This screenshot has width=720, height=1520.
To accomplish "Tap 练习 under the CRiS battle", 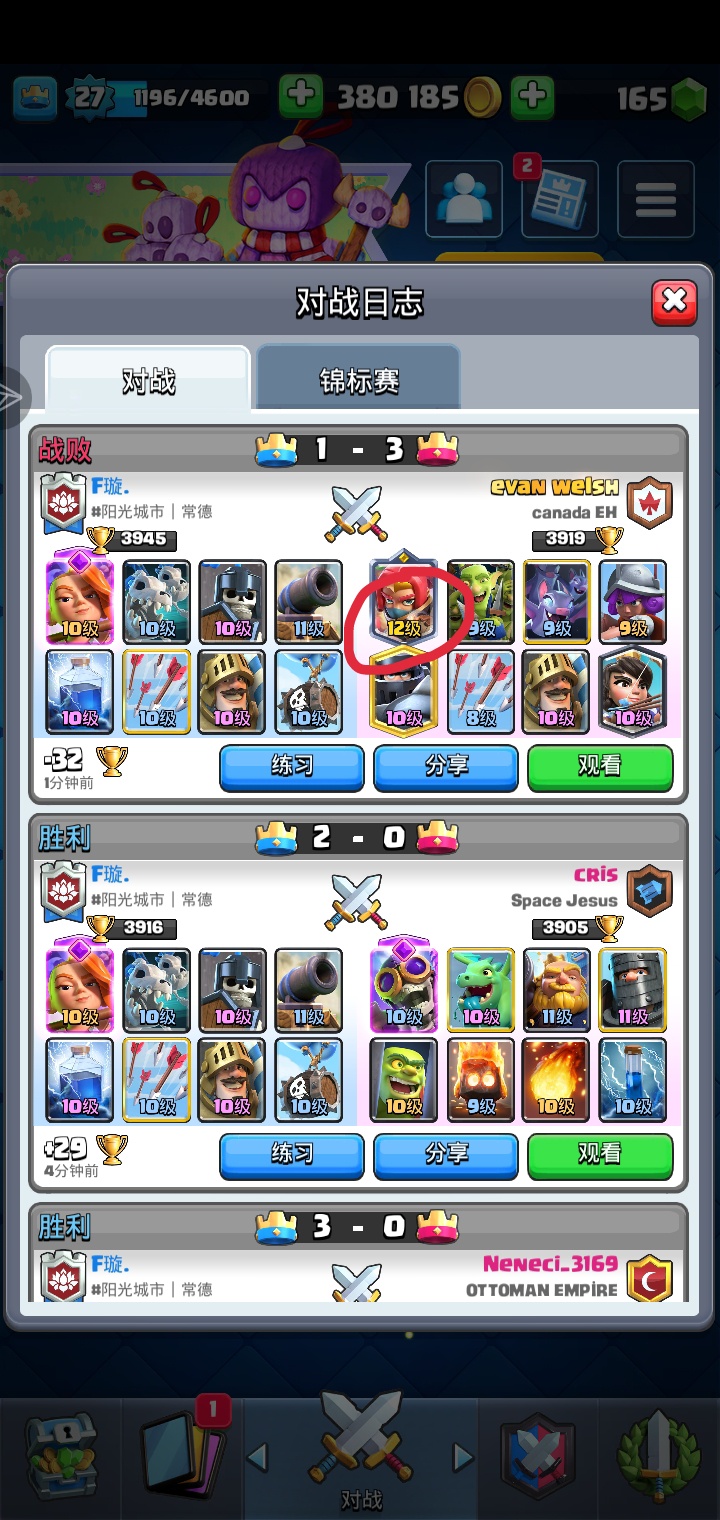I will (x=292, y=1154).
